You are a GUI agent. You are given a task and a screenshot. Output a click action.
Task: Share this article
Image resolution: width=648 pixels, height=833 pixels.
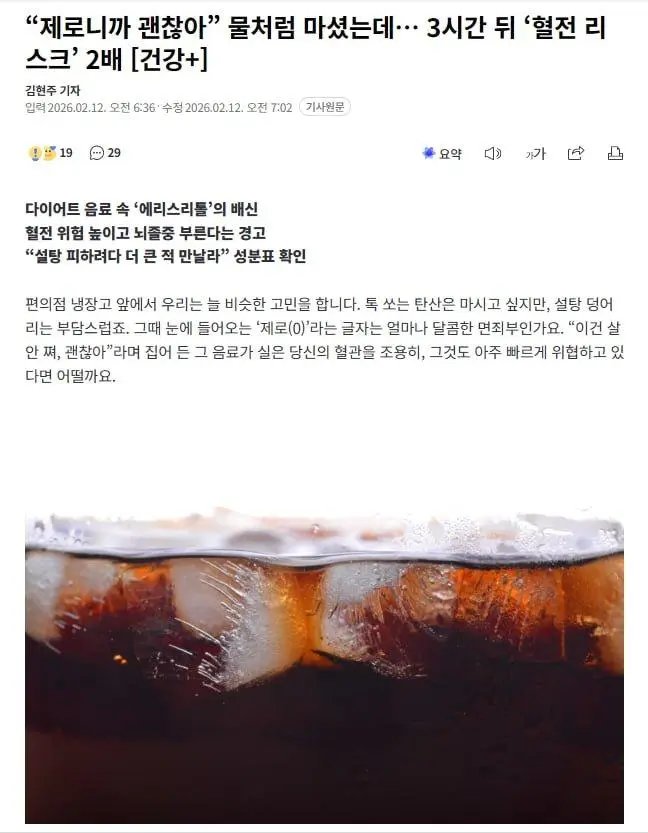[576, 153]
